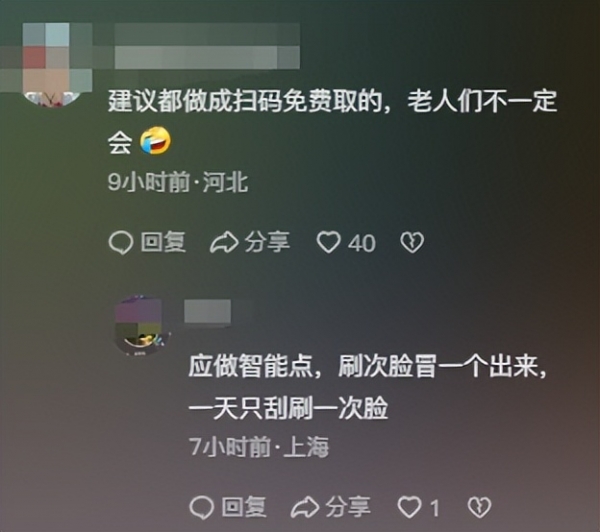
Task: Reply to the Shanghai comment about 刷次脸
Action: 228,505
